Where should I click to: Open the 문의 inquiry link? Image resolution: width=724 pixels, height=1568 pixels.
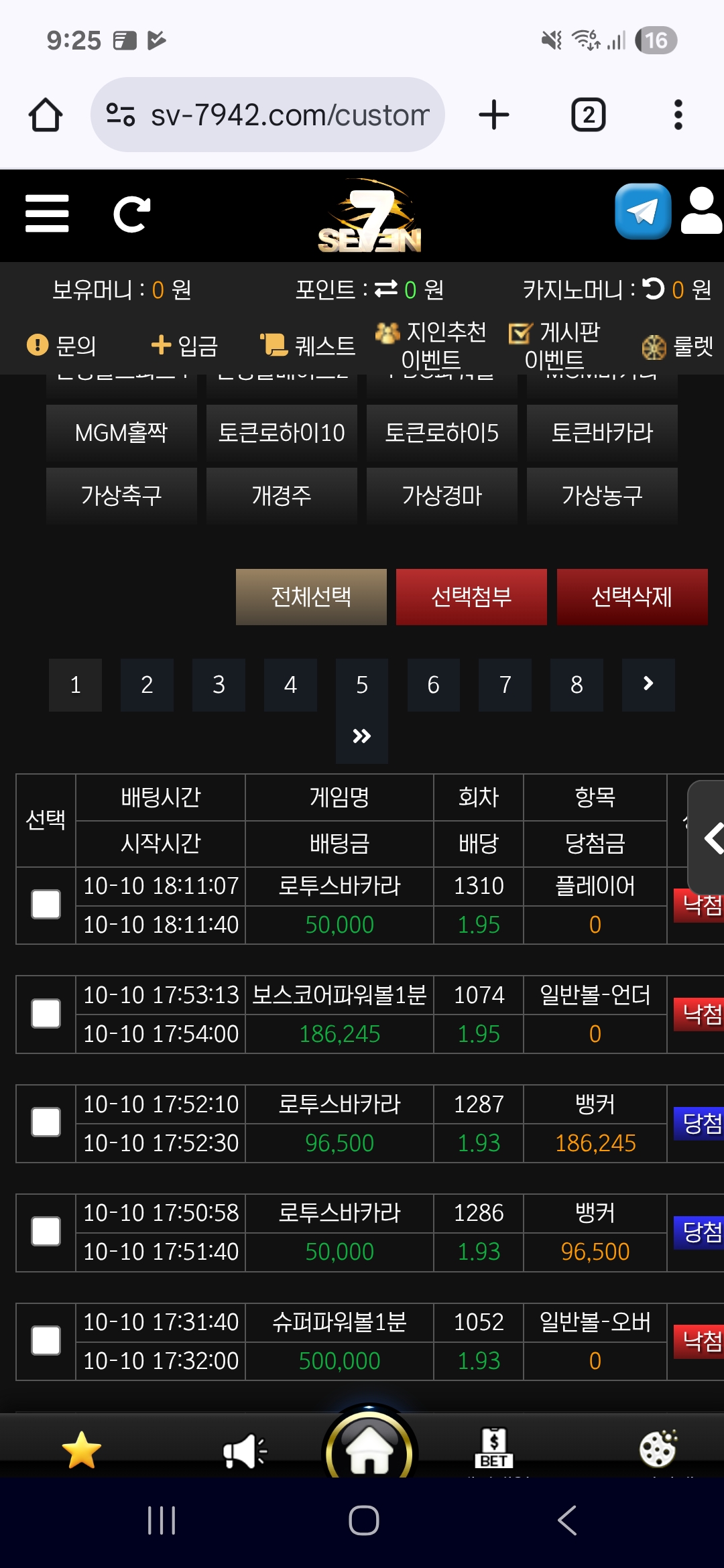(x=62, y=346)
